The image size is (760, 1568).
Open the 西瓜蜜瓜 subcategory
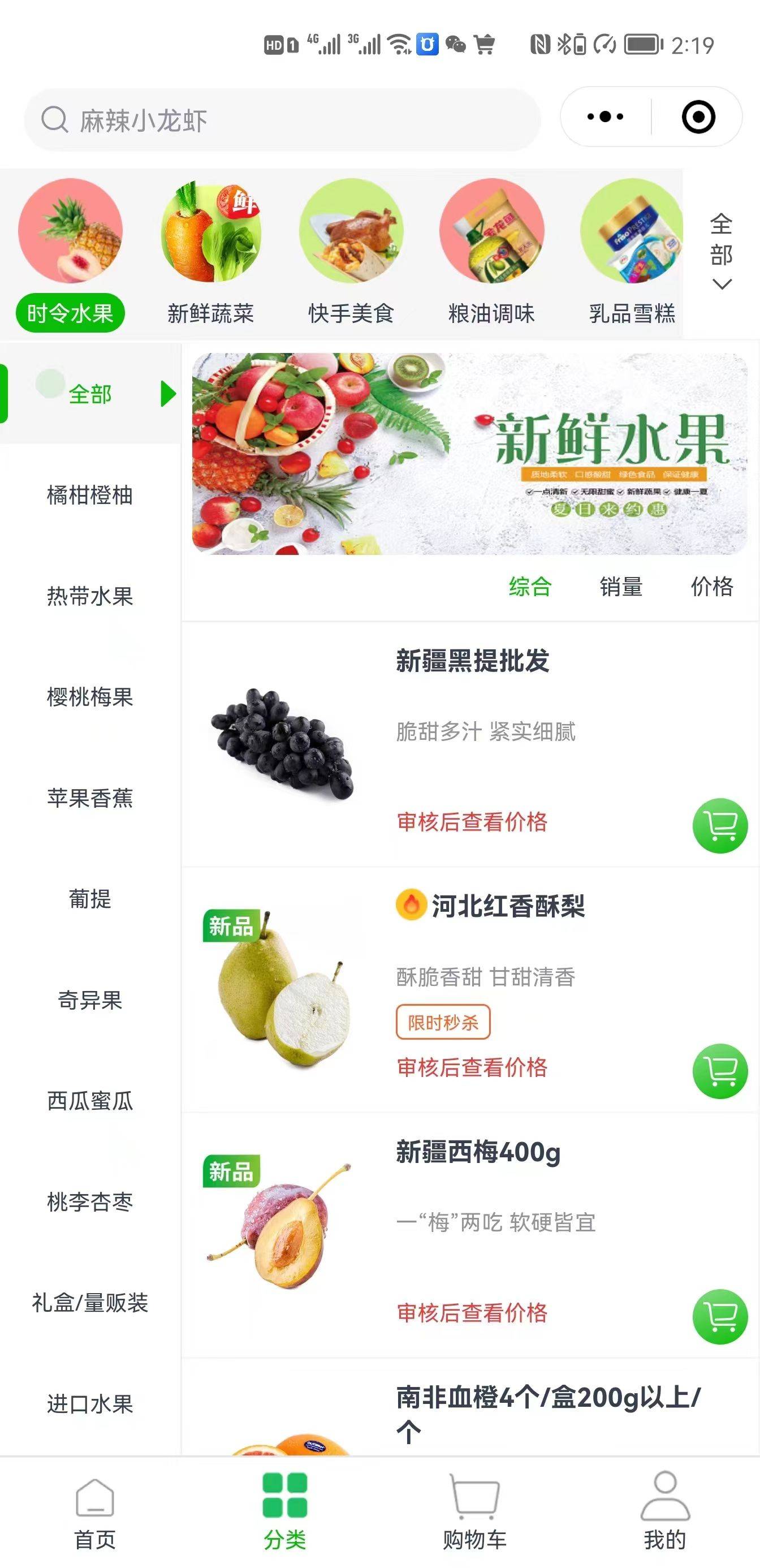pos(90,1101)
